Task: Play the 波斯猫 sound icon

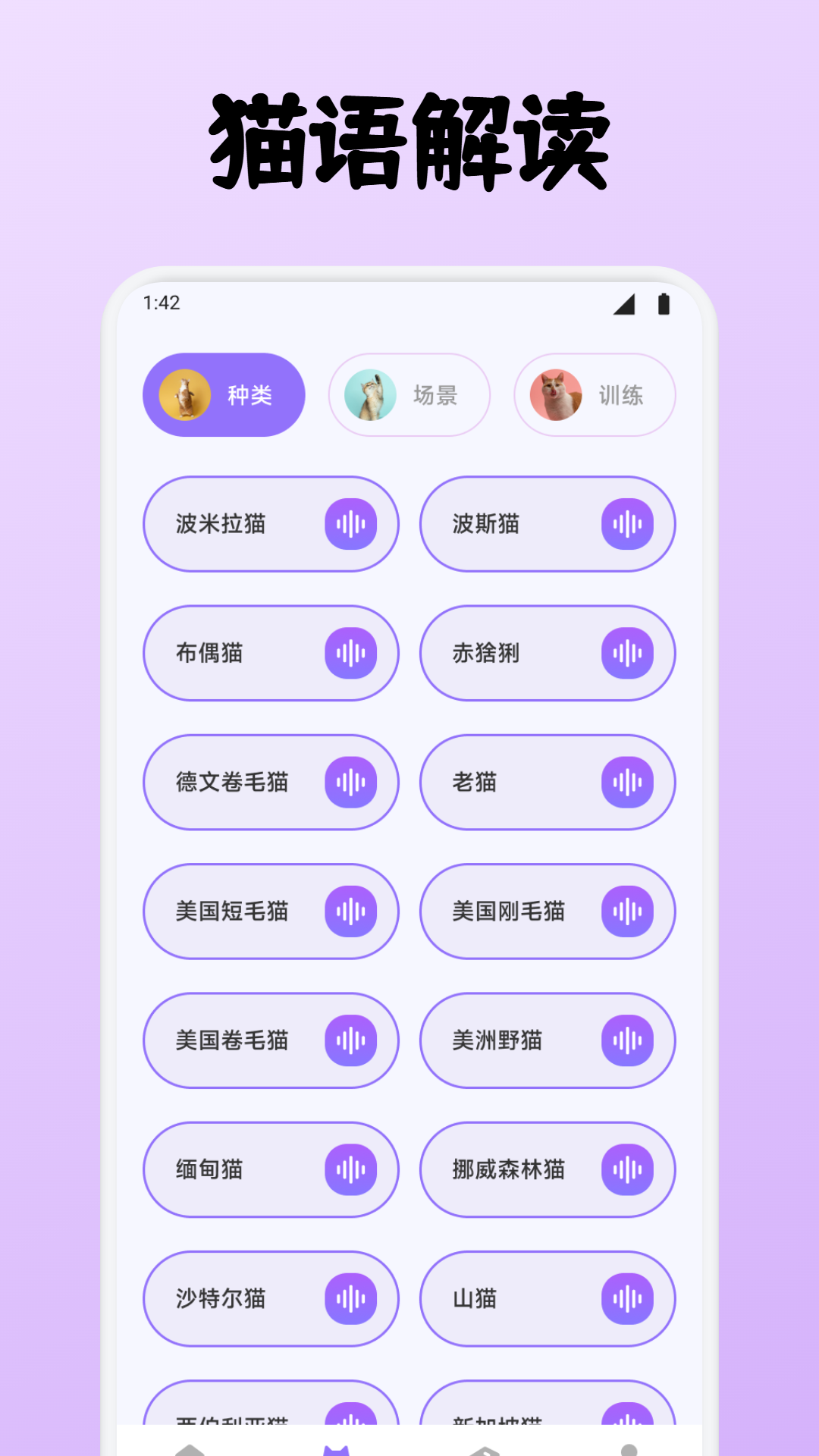Action: coord(629,523)
